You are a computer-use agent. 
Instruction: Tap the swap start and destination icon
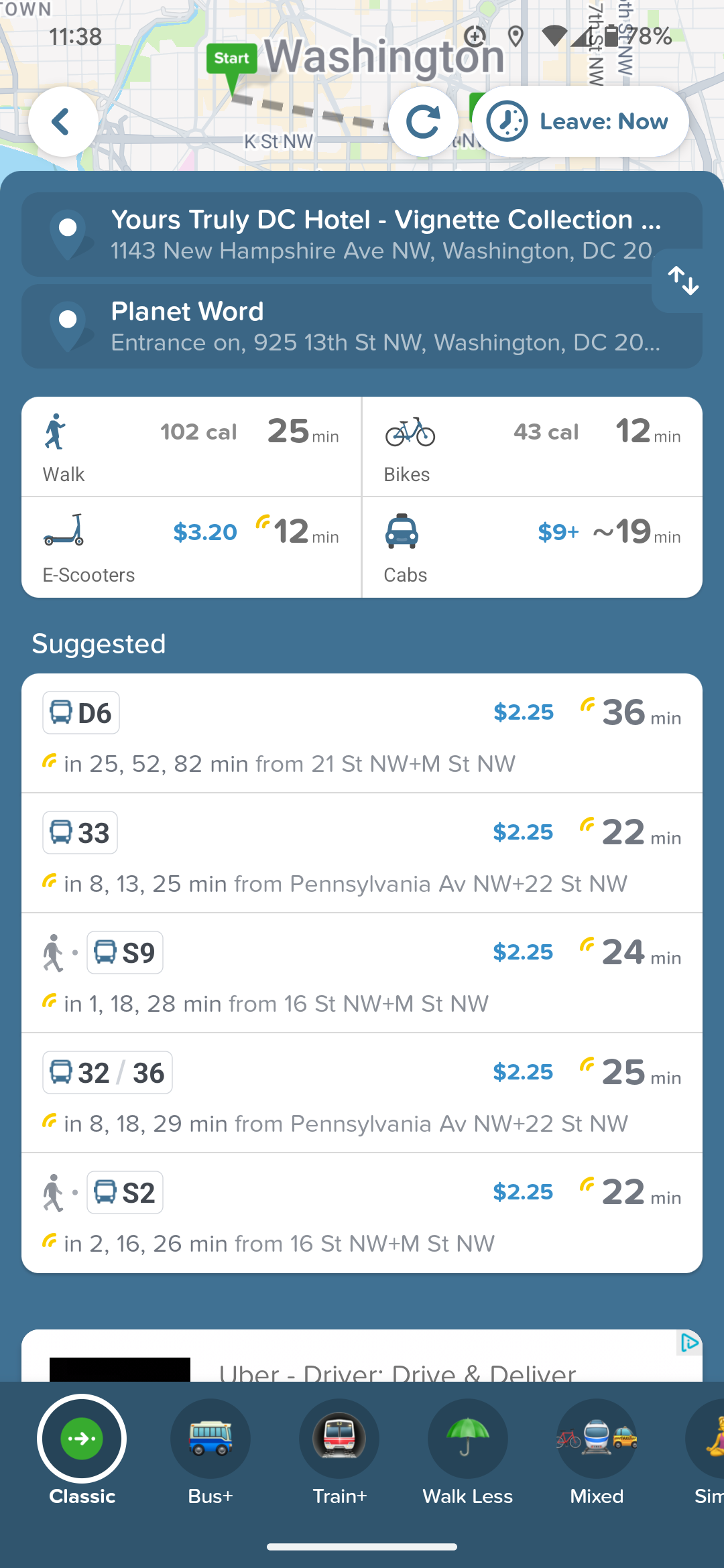[684, 281]
